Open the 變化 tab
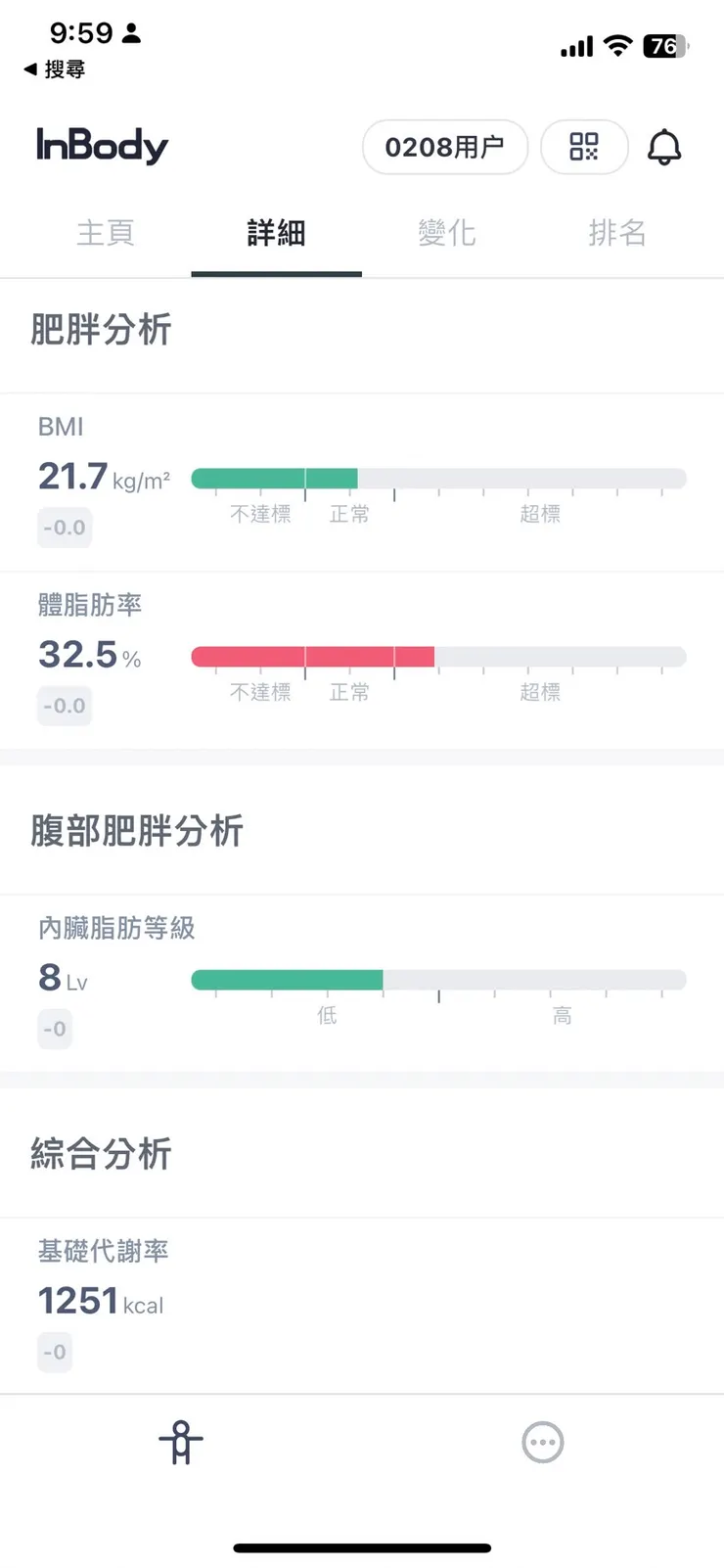The width and height of the screenshot is (724, 1568). [x=447, y=233]
